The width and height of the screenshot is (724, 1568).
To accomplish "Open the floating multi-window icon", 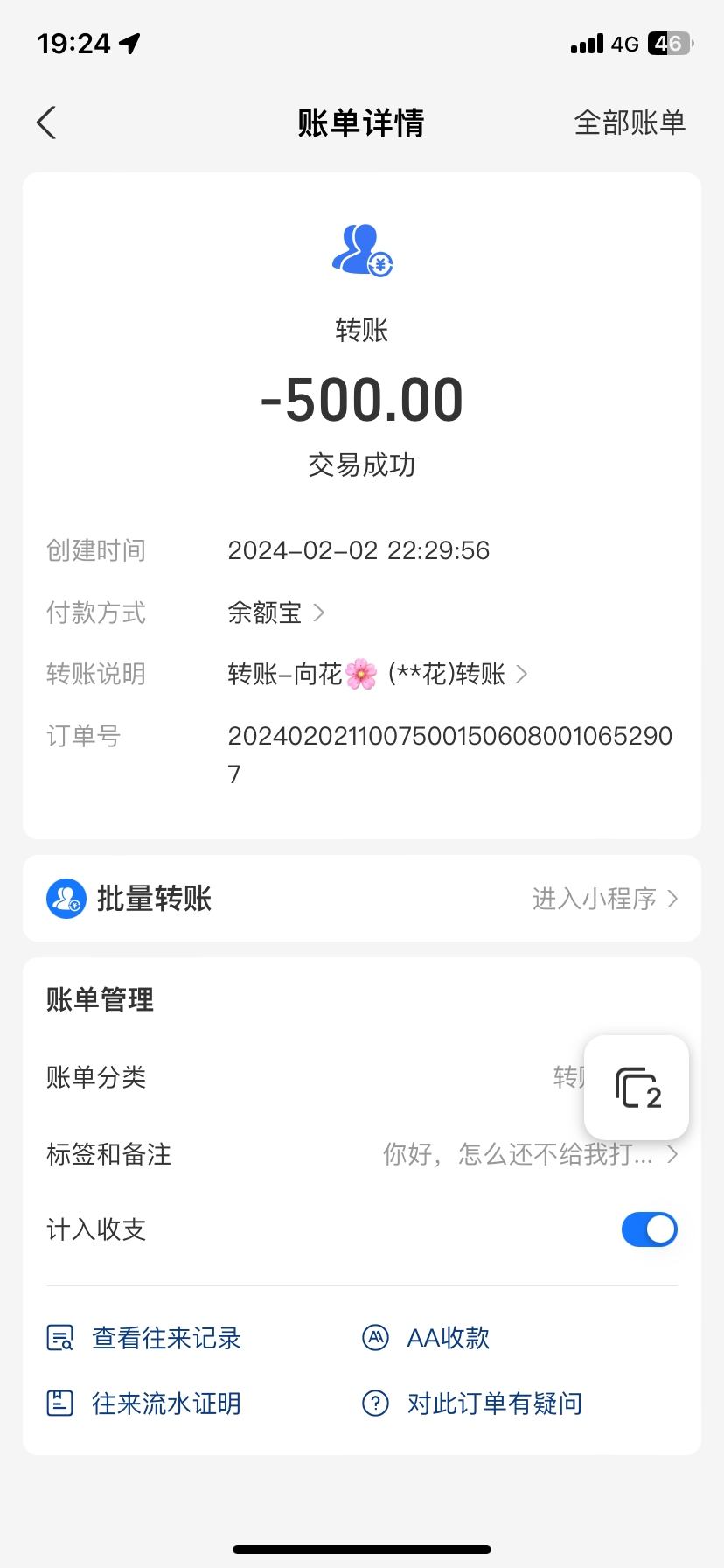I will point(637,1088).
